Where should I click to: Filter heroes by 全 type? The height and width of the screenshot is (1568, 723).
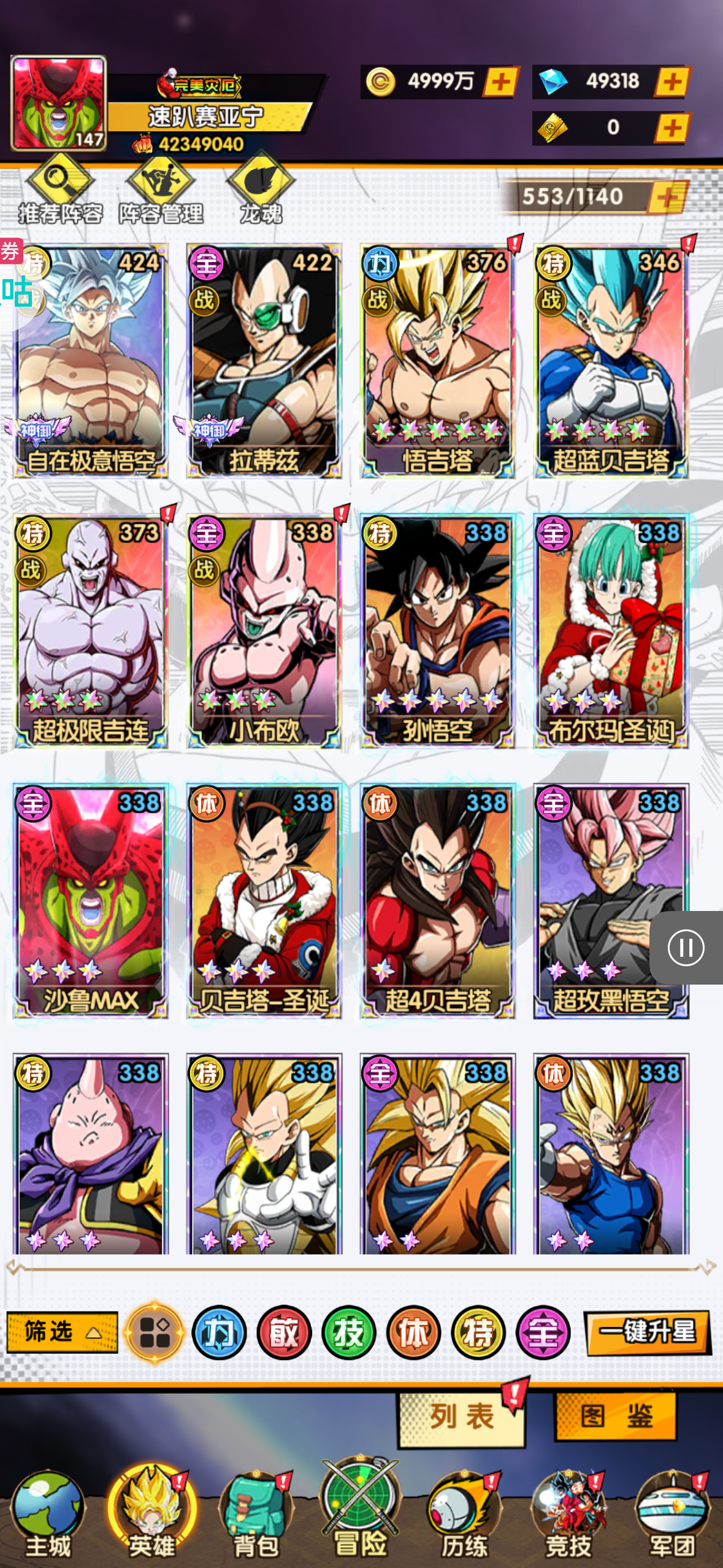(x=543, y=1332)
